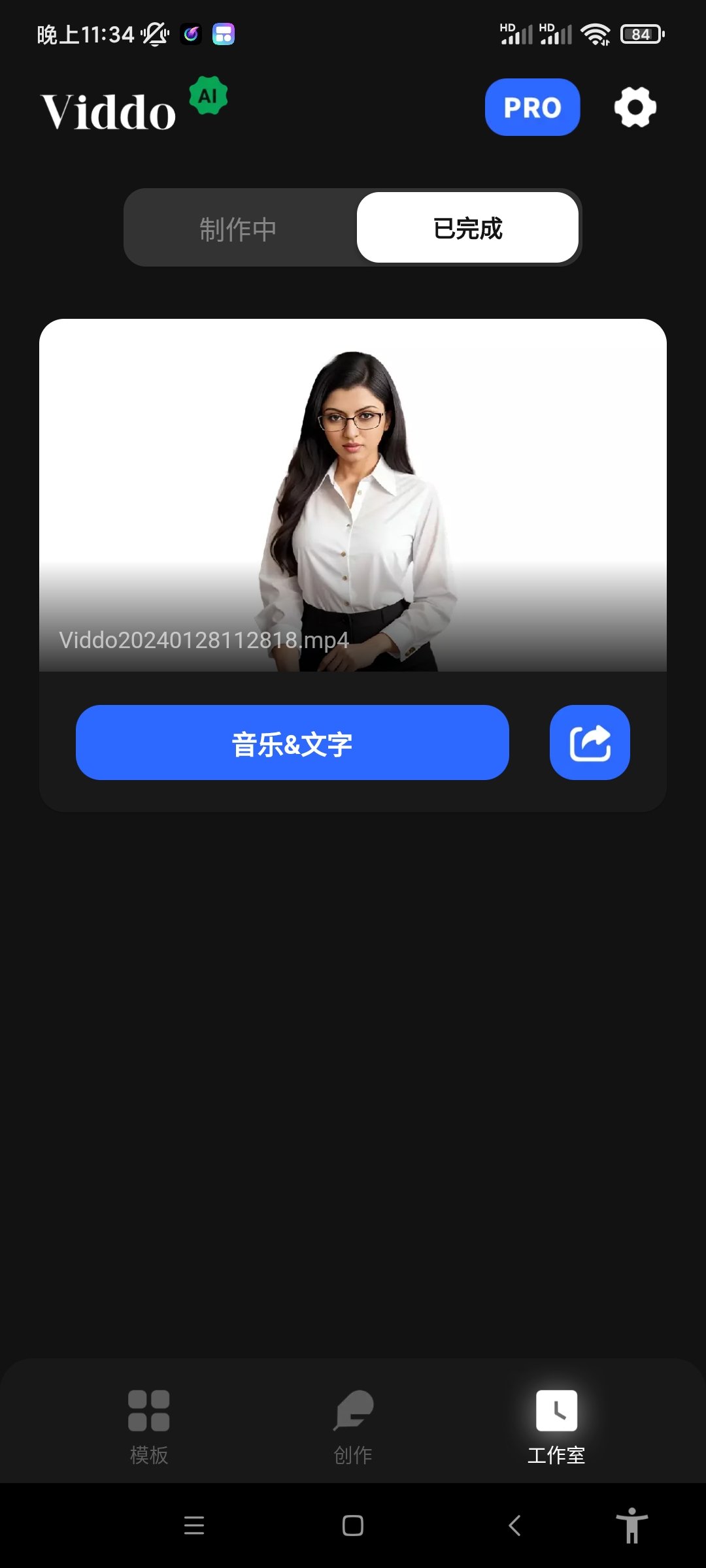706x1568 pixels.
Task: Tap the filename label Viddo20240128112818.mp4
Action: click(x=203, y=642)
